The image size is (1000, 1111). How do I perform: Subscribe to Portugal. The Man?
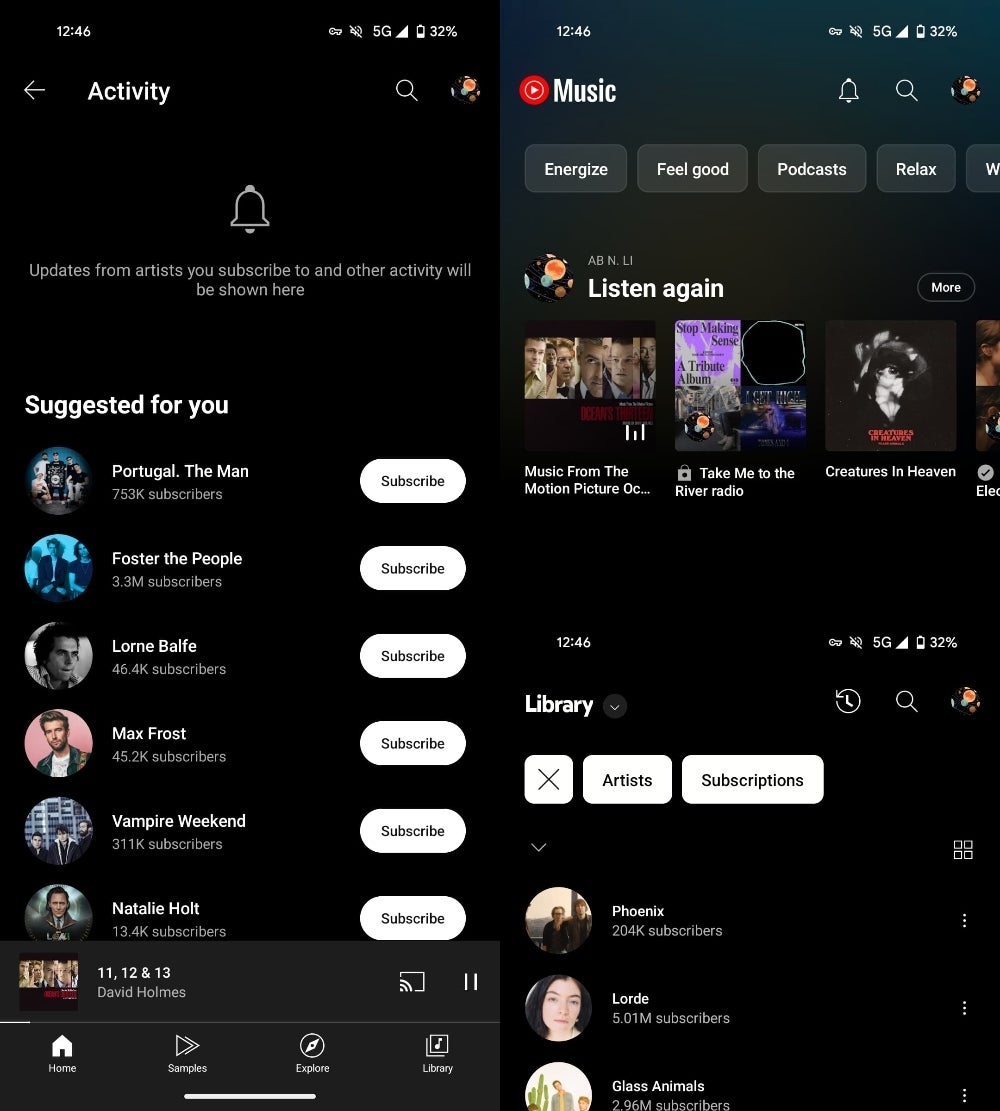click(x=412, y=481)
